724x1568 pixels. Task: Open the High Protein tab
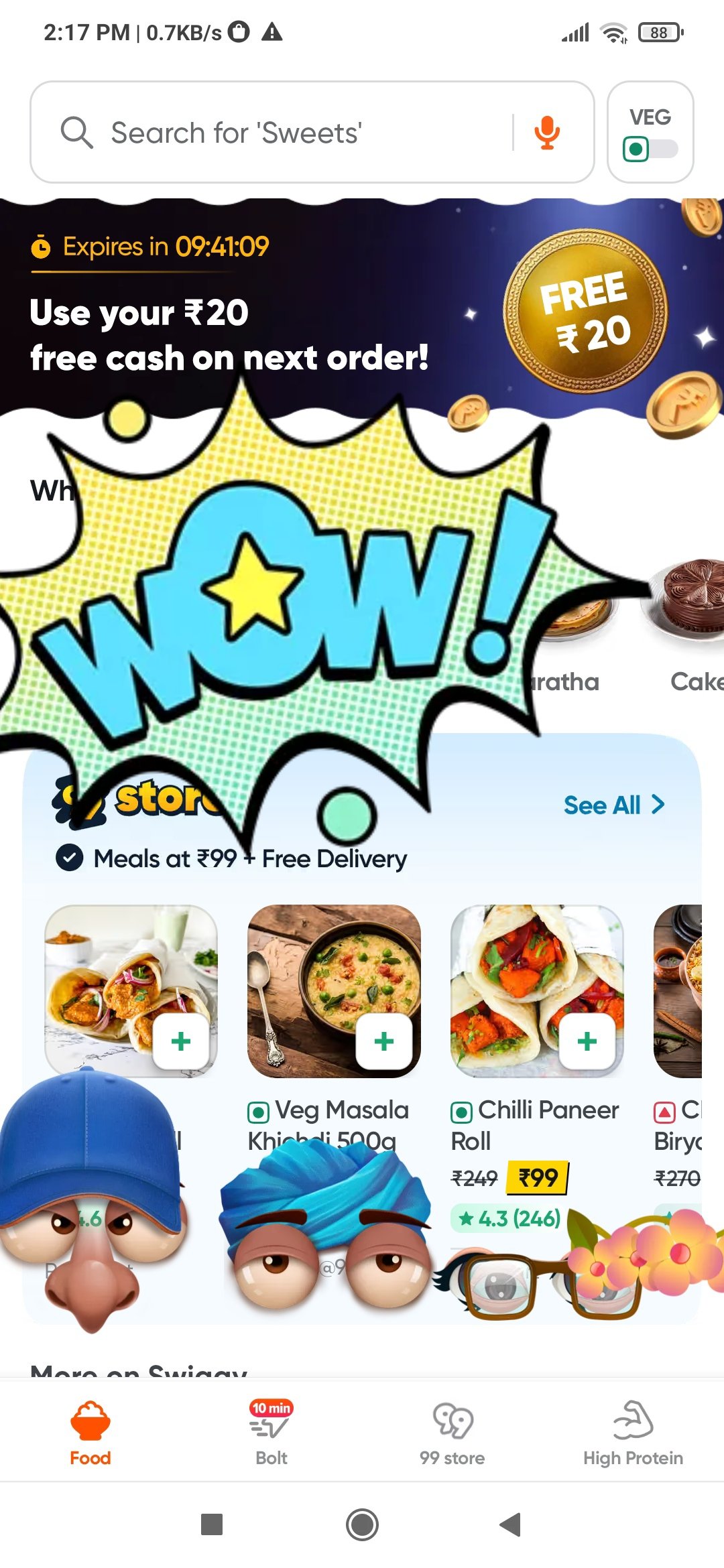pyautogui.click(x=633, y=1432)
